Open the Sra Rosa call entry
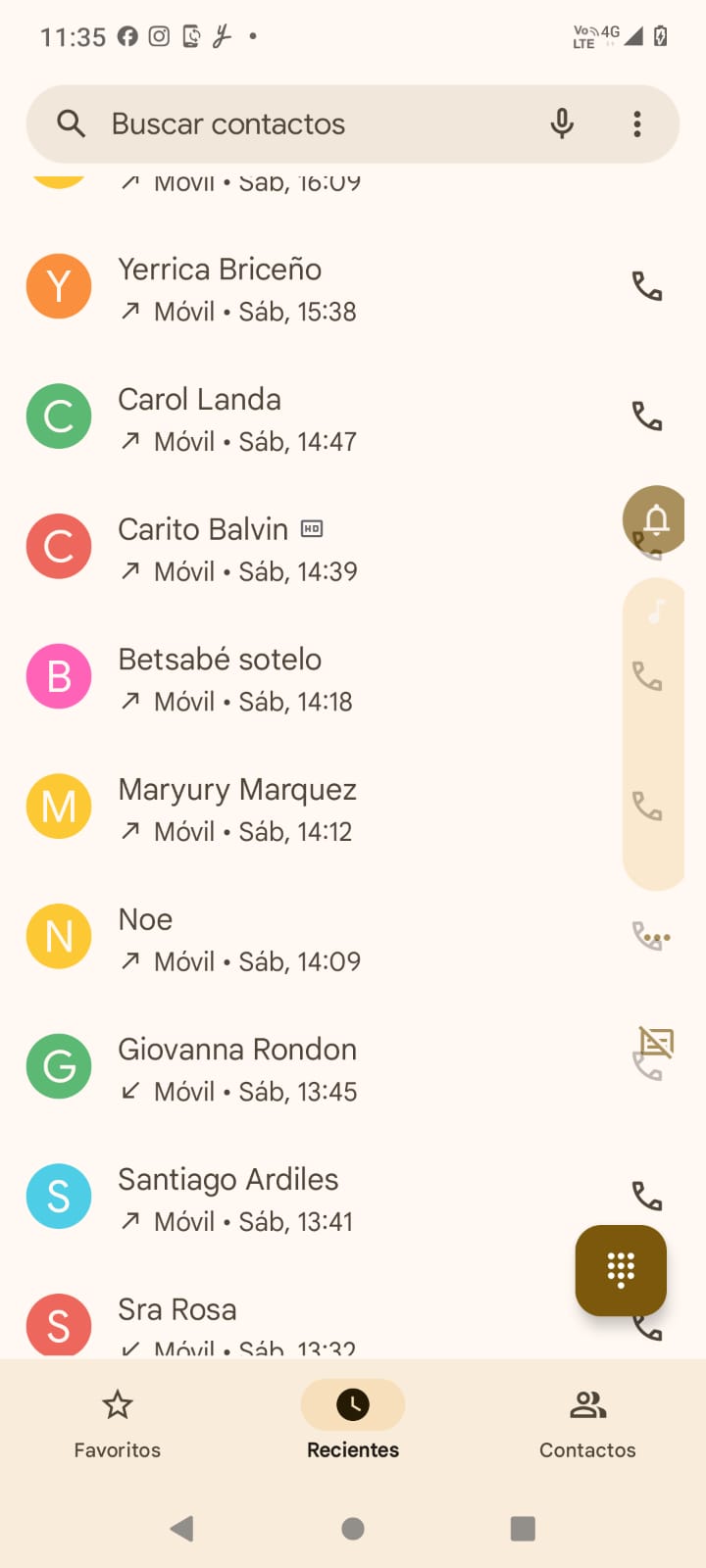The height and width of the screenshot is (1568, 706). pos(294,1323)
